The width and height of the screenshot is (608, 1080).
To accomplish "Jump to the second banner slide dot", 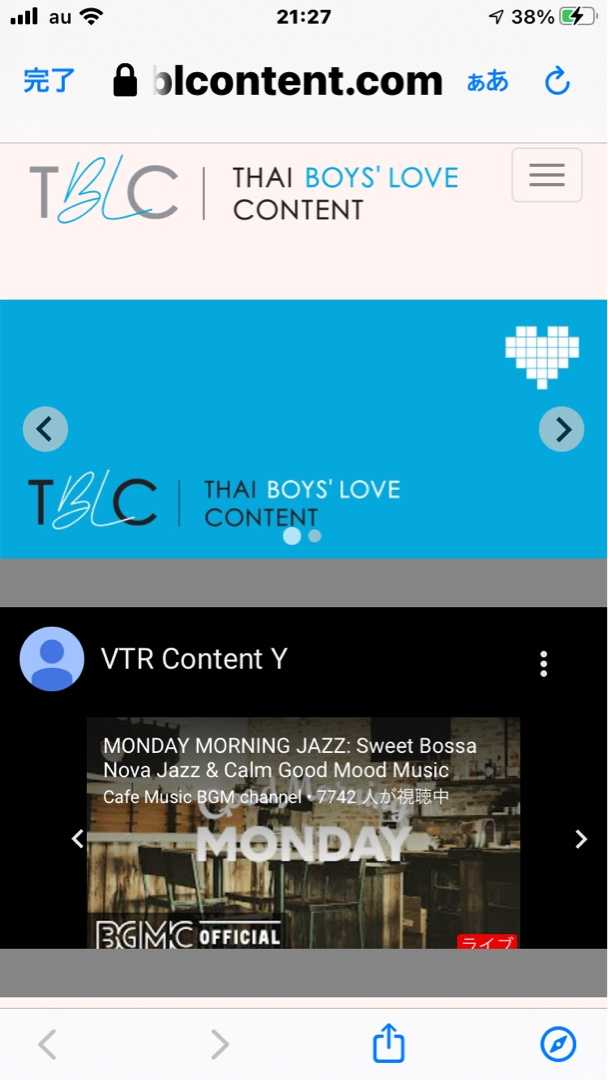I will (x=315, y=536).
